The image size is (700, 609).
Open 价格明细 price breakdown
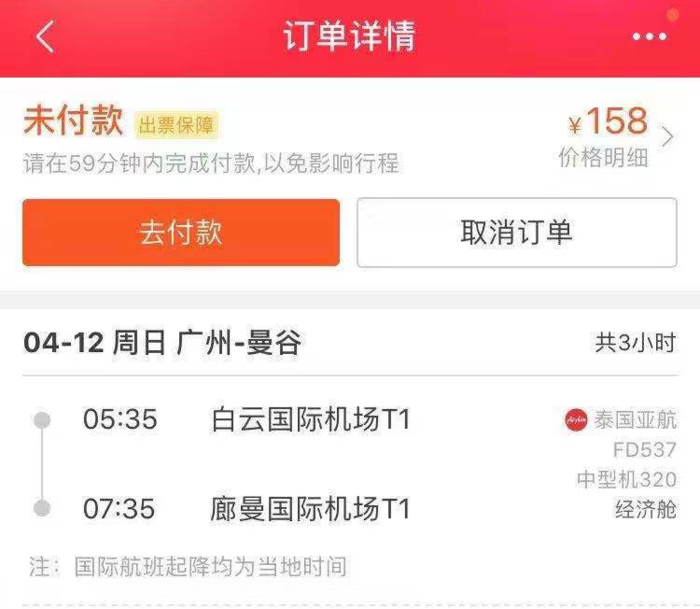pyautogui.click(x=603, y=158)
